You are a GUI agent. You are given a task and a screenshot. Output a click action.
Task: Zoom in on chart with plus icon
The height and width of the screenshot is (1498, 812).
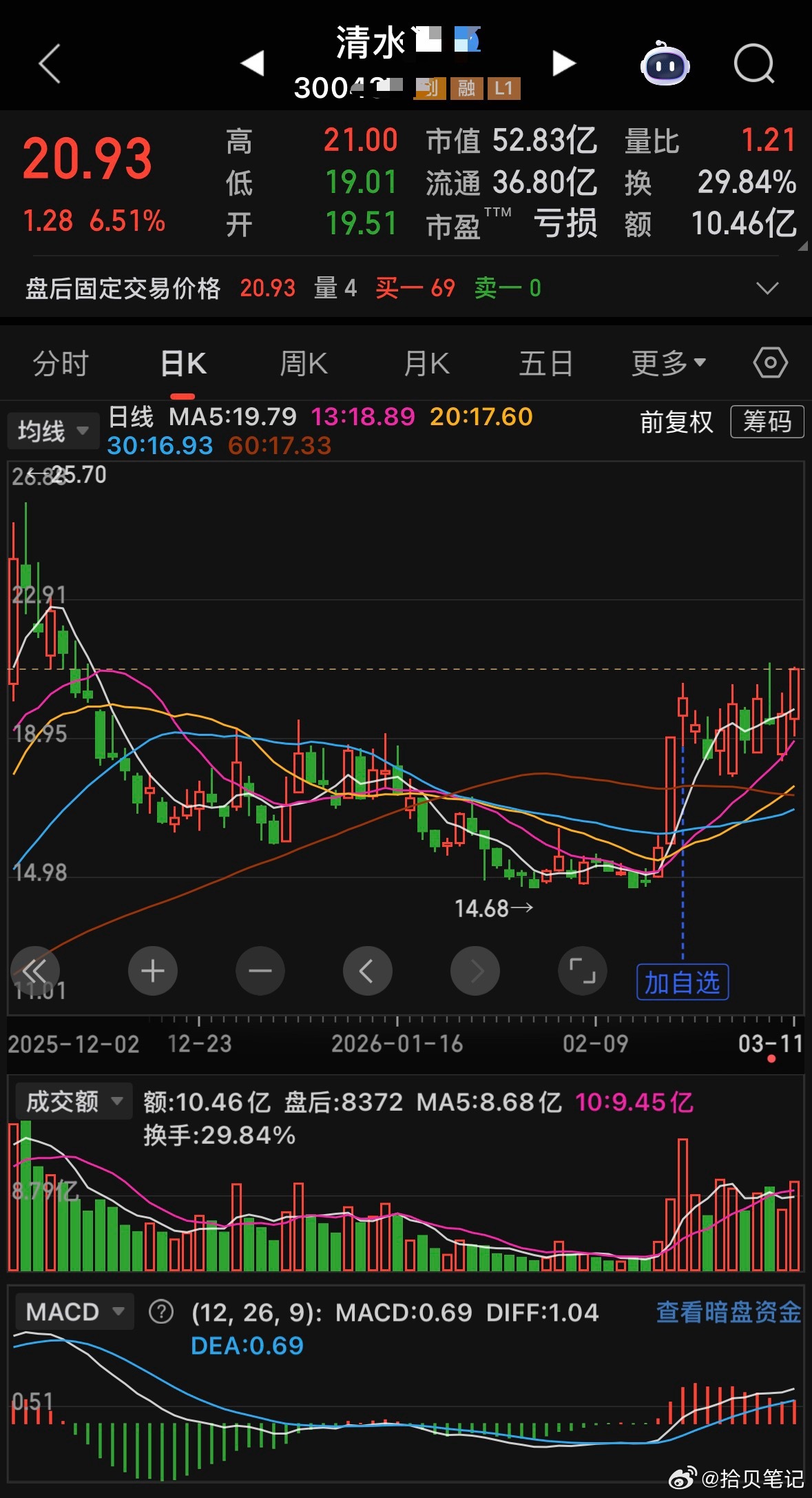tap(153, 971)
